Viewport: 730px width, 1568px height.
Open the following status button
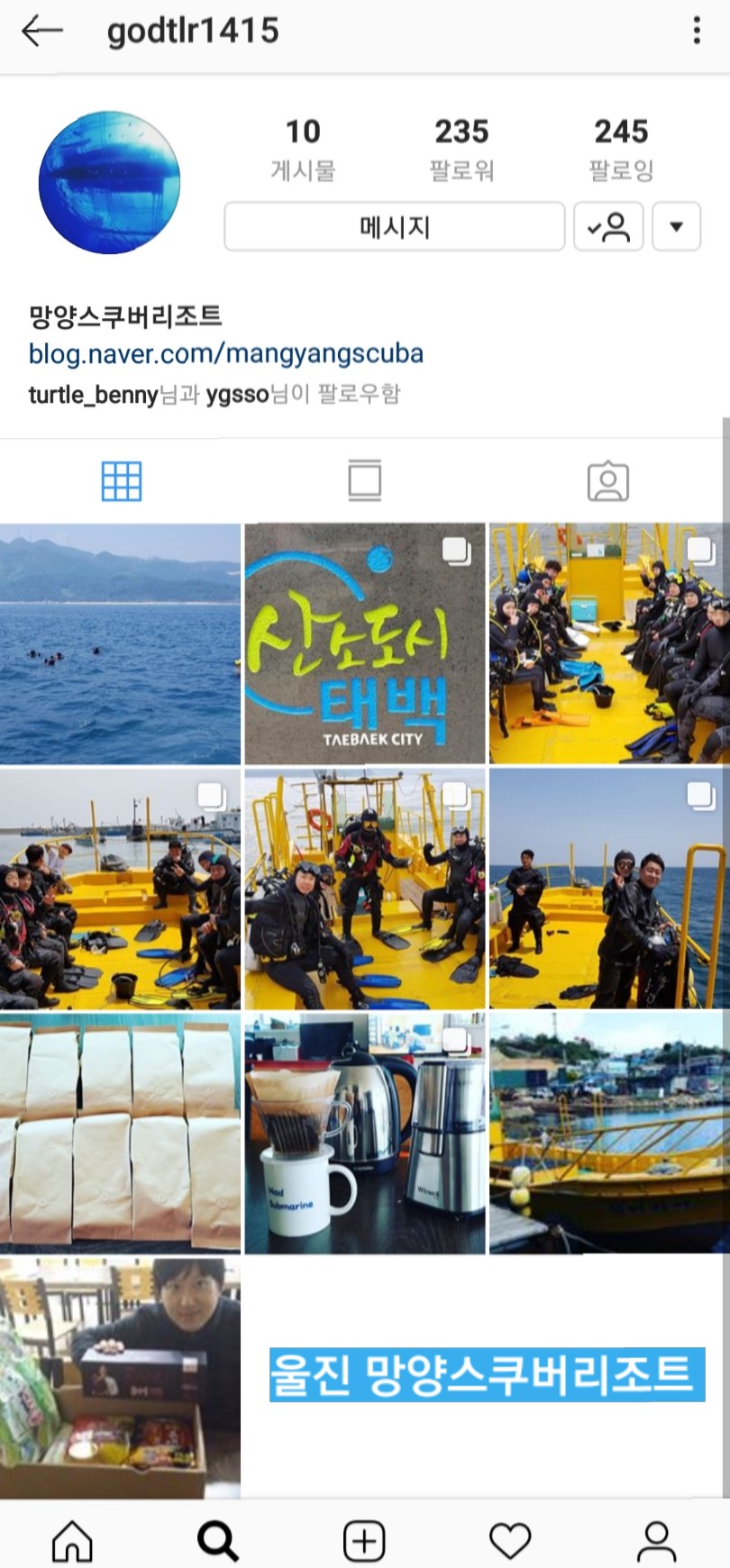[608, 226]
